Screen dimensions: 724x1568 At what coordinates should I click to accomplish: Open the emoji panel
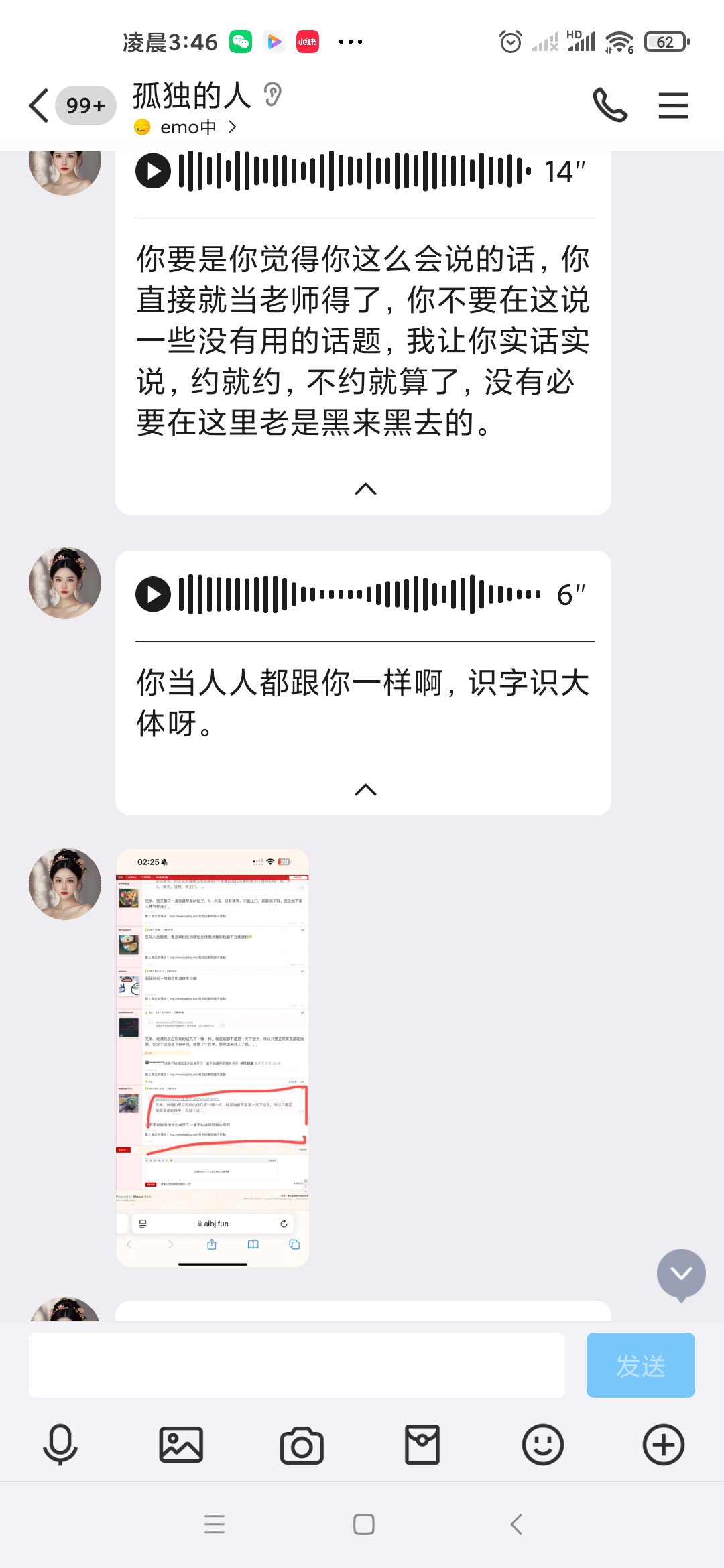coord(543,1445)
